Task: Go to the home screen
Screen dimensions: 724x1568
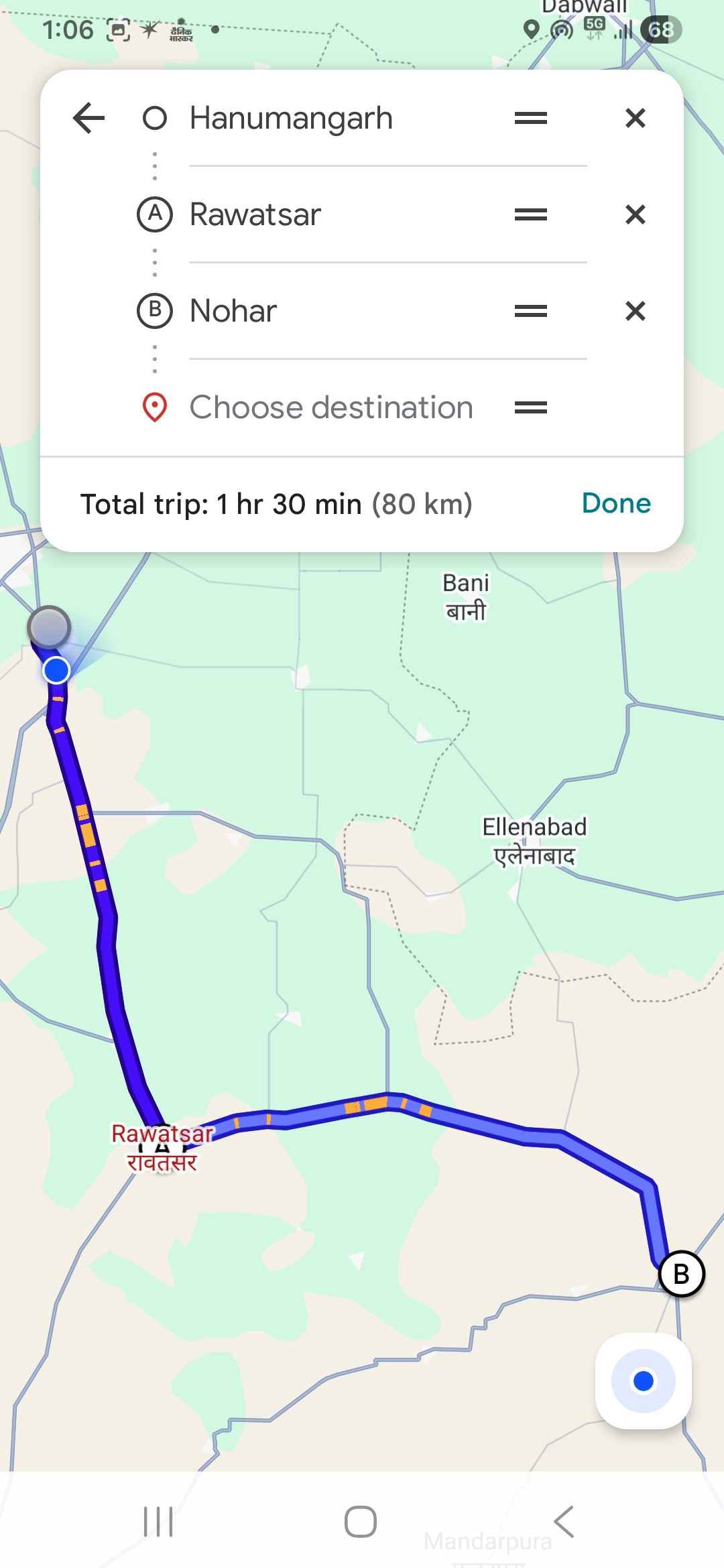Action: coord(361,1522)
